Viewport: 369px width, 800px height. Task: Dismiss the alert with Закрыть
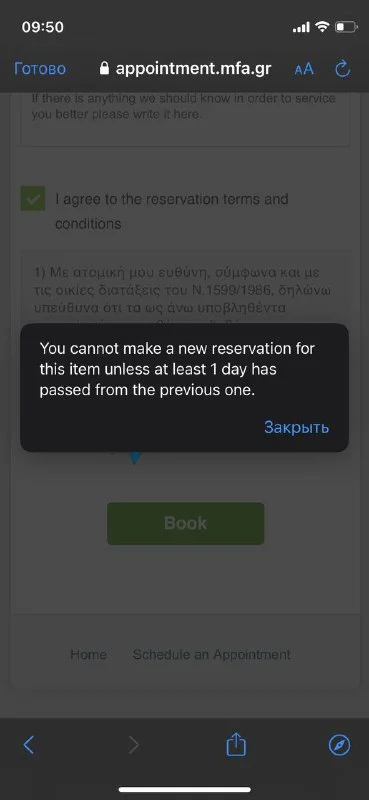click(x=296, y=427)
